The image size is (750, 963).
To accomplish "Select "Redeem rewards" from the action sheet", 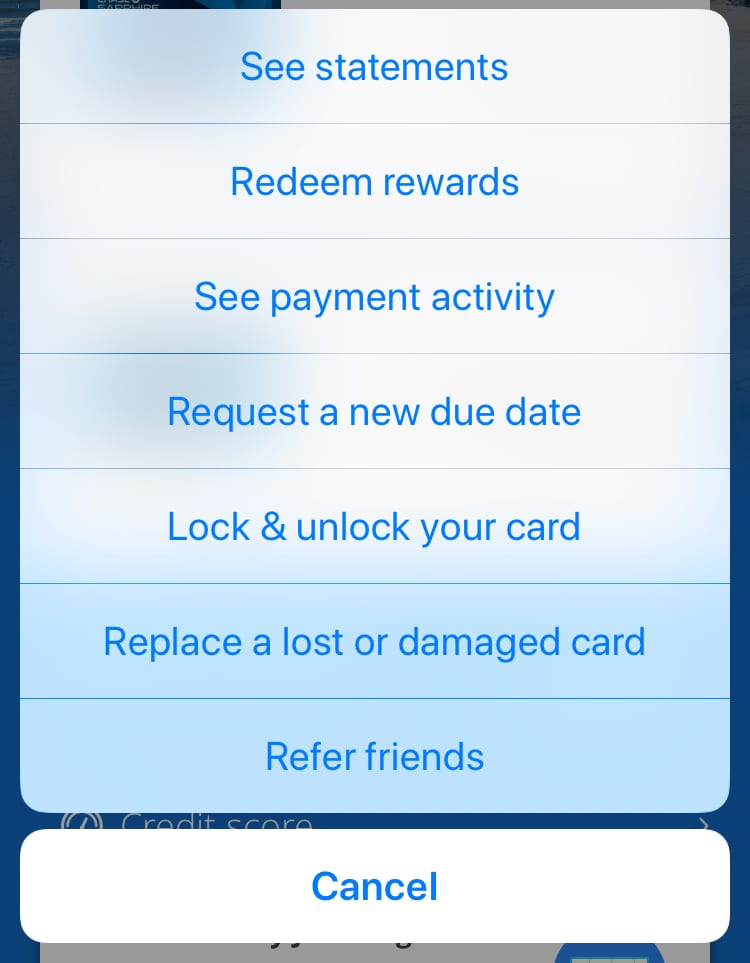I will pyautogui.click(x=374, y=181).
